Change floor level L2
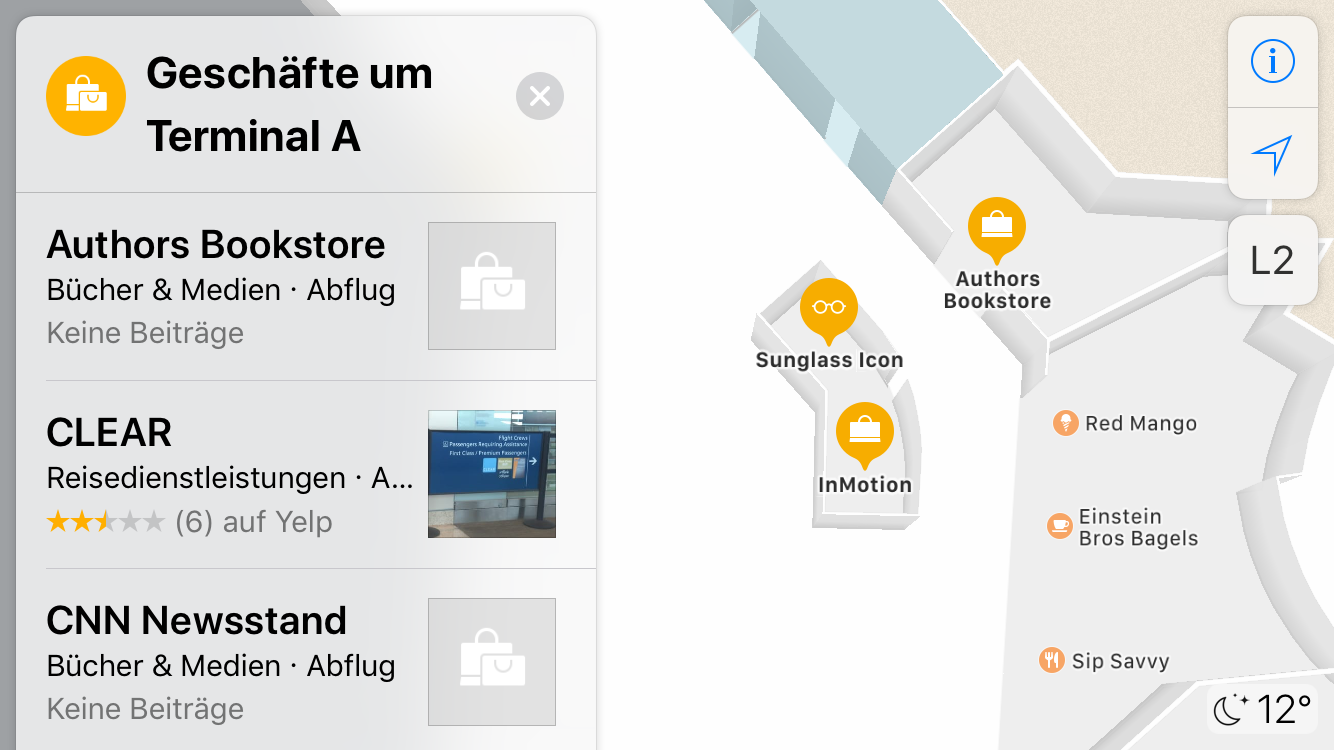The width and height of the screenshot is (1334, 750). pos(1272,261)
